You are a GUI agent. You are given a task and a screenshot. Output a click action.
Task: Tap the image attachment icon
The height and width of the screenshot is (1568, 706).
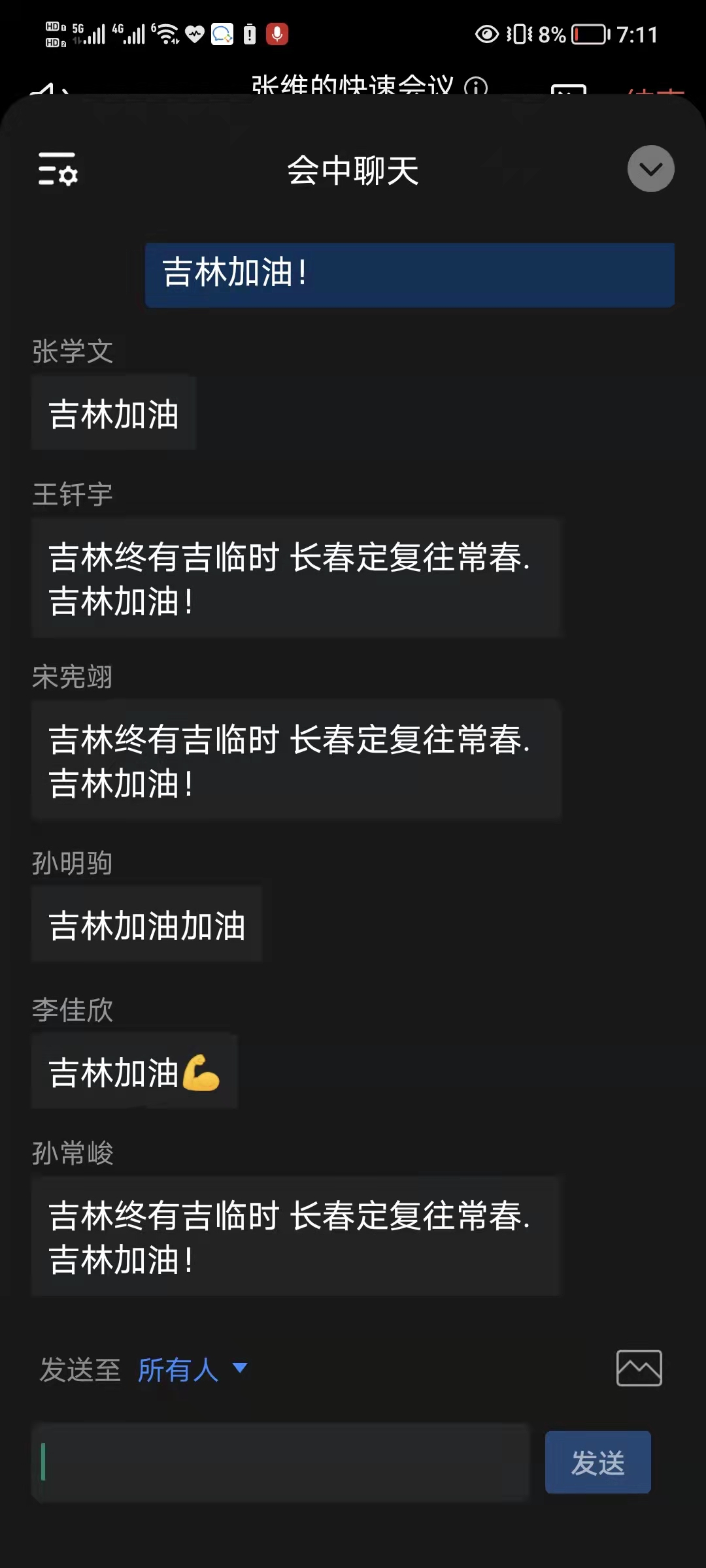coord(639,1367)
